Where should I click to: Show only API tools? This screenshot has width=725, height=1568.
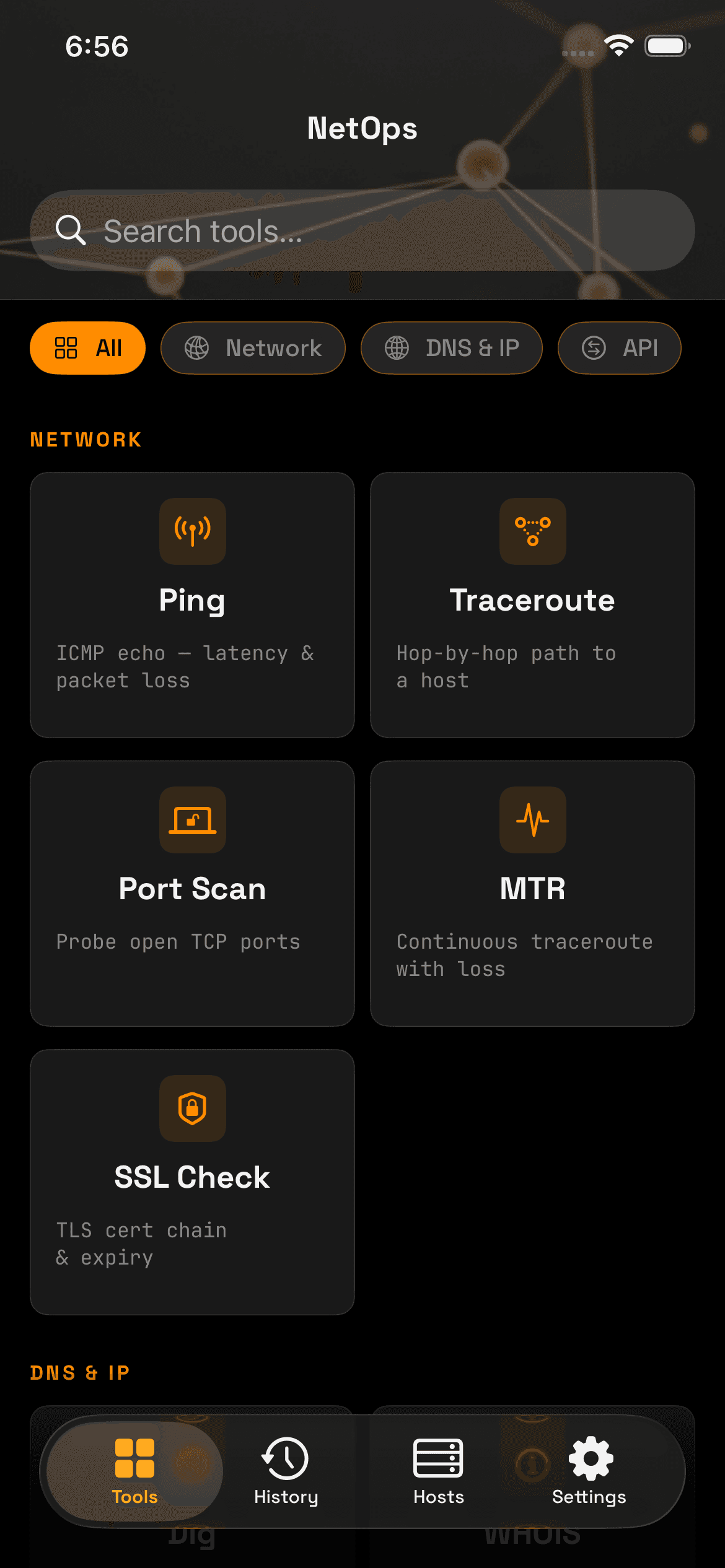pyautogui.click(x=618, y=347)
